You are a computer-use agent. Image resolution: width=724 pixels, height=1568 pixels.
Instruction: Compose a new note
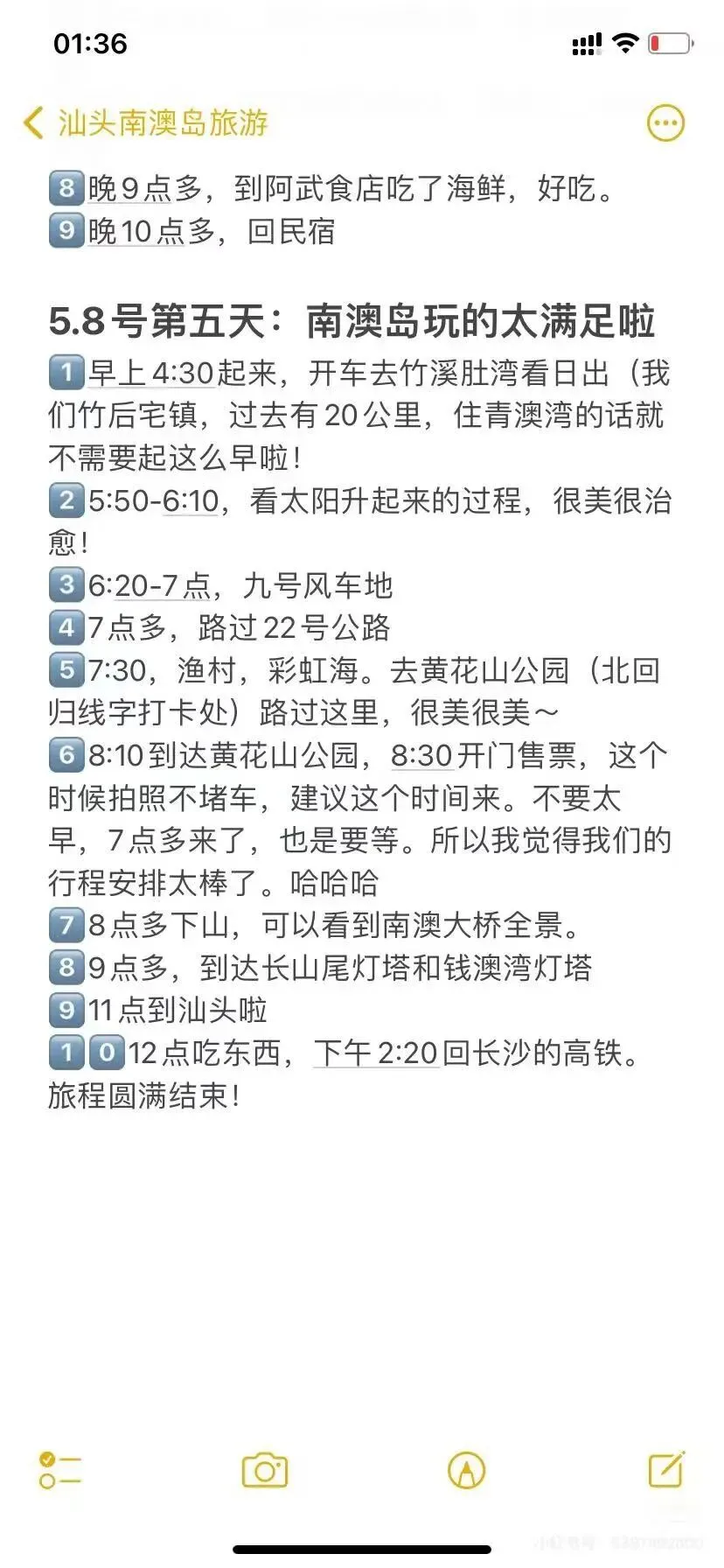[x=666, y=1469]
